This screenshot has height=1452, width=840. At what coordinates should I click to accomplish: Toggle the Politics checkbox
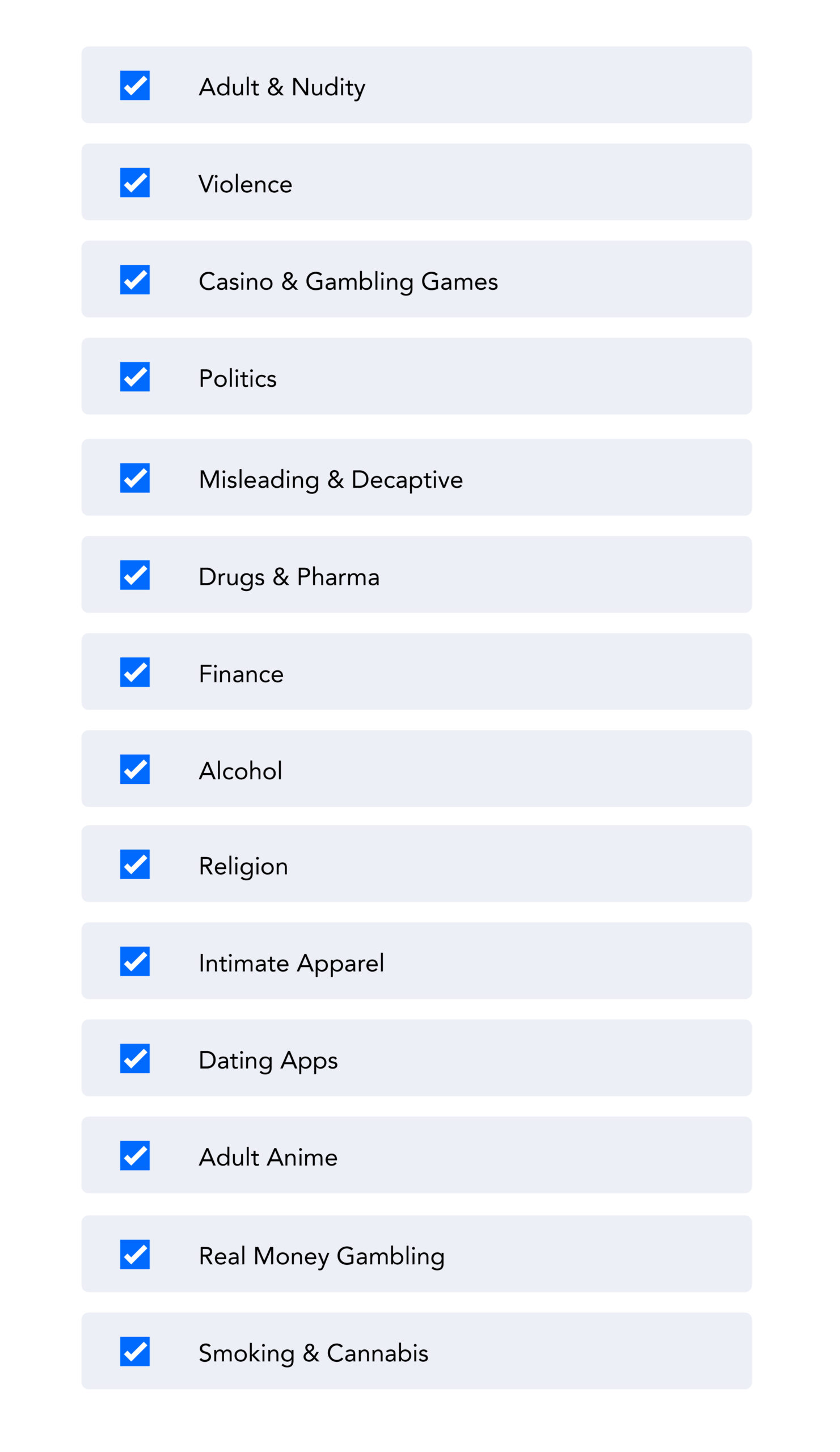tap(135, 377)
